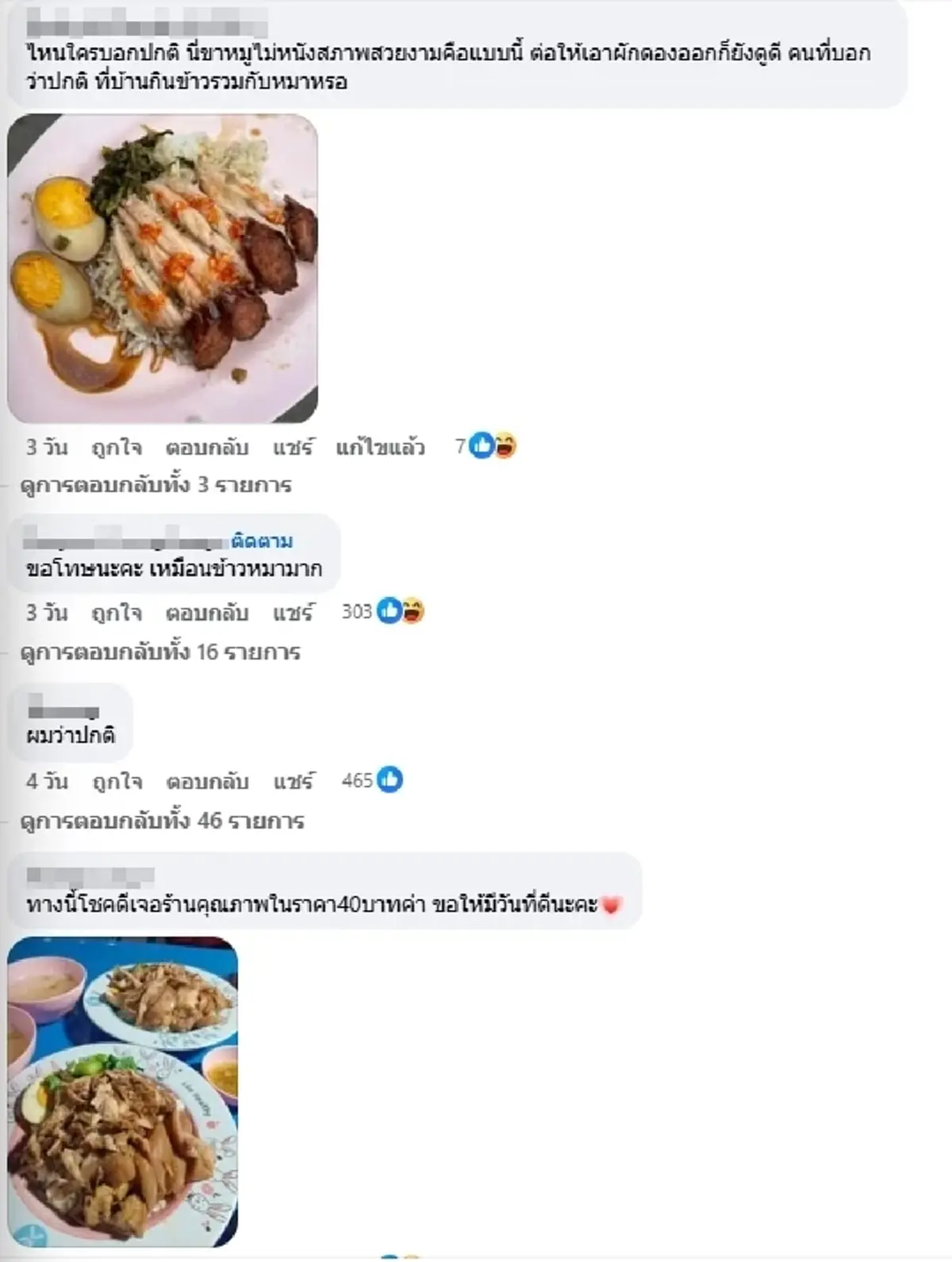Image resolution: width=952 pixels, height=1262 pixels.
Task: Open ตอบกลับ to reply to the first comment
Action: point(209,445)
